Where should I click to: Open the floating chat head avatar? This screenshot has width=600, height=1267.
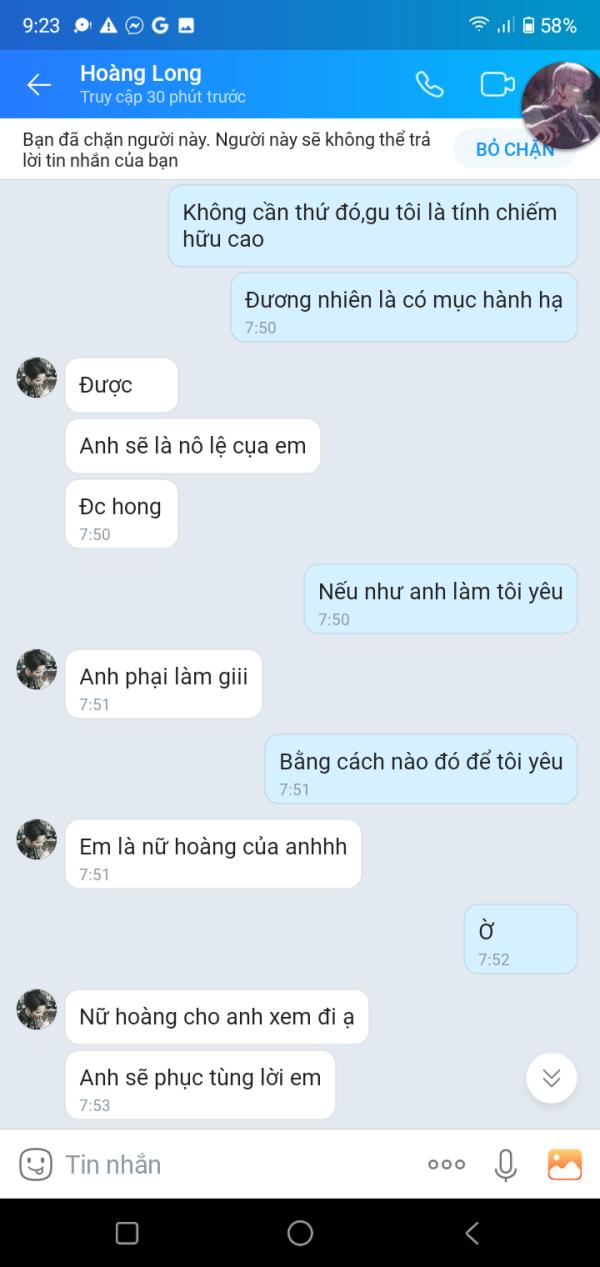(x=562, y=104)
